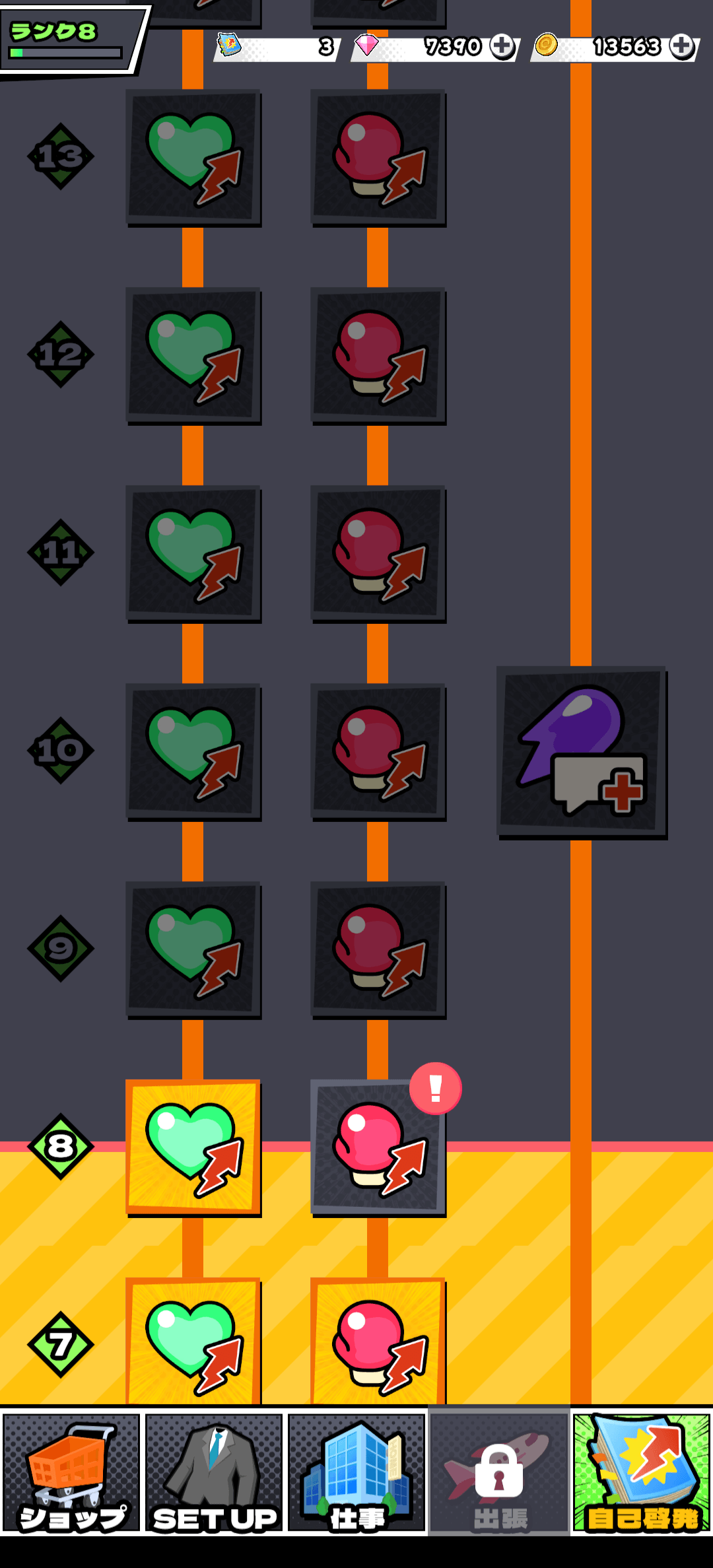Add more gems with the plus icon
Viewport: 713px width, 1568px height.
point(502,46)
